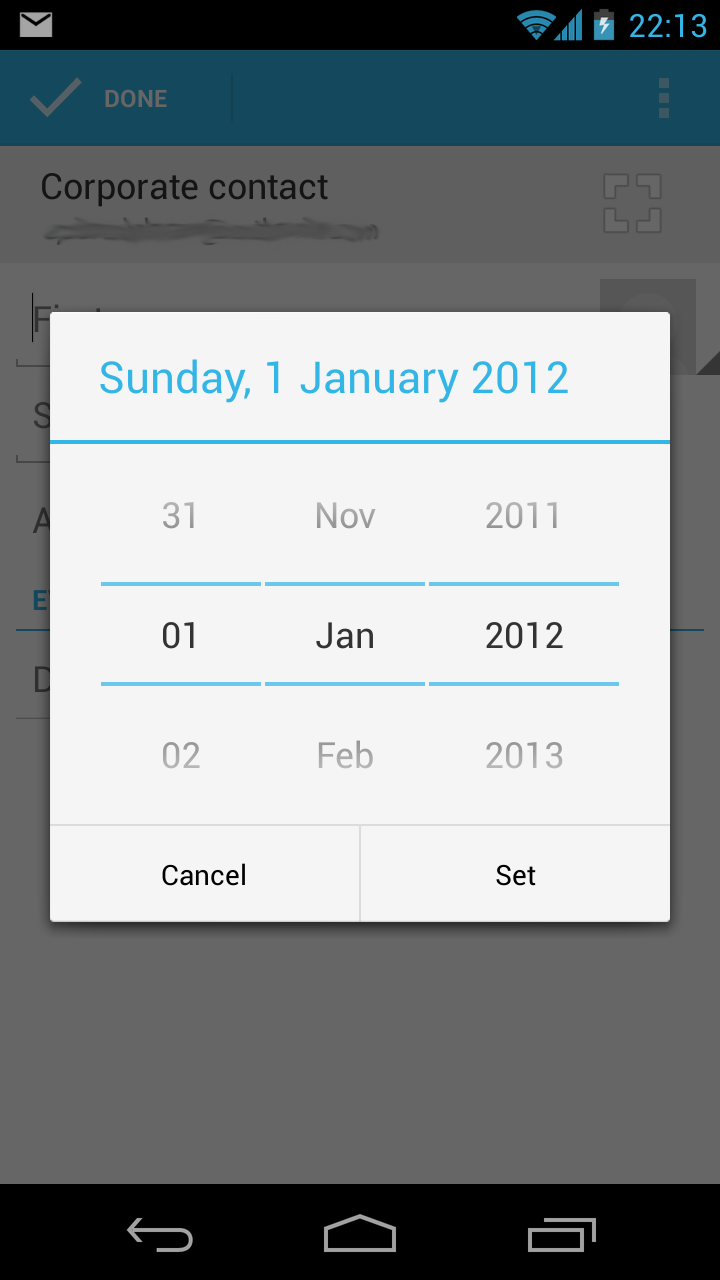Screen dimensions: 720x1280
Task: Edit the selected day 01 field
Action: click(x=180, y=635)
